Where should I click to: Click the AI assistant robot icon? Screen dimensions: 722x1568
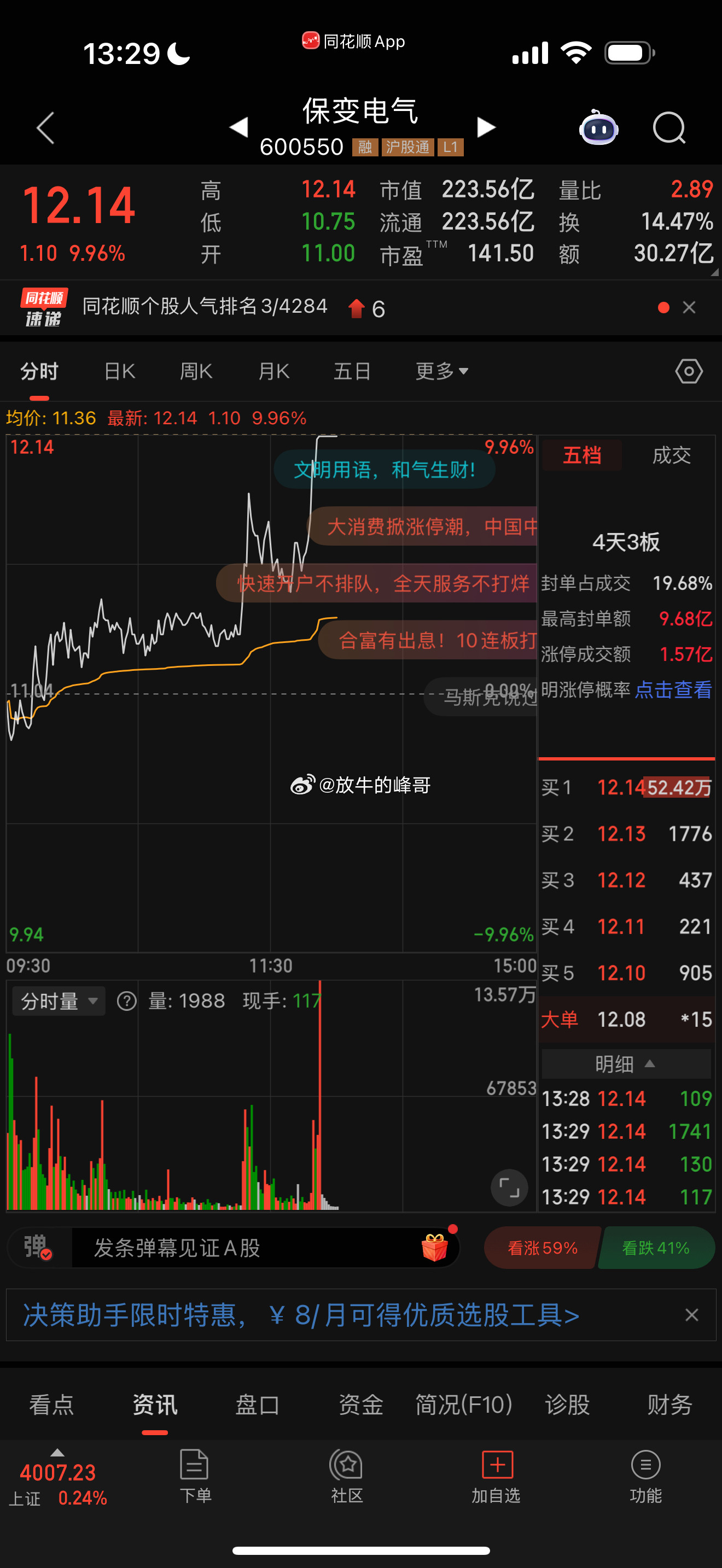pyautogui.click(x=599, y=128)
